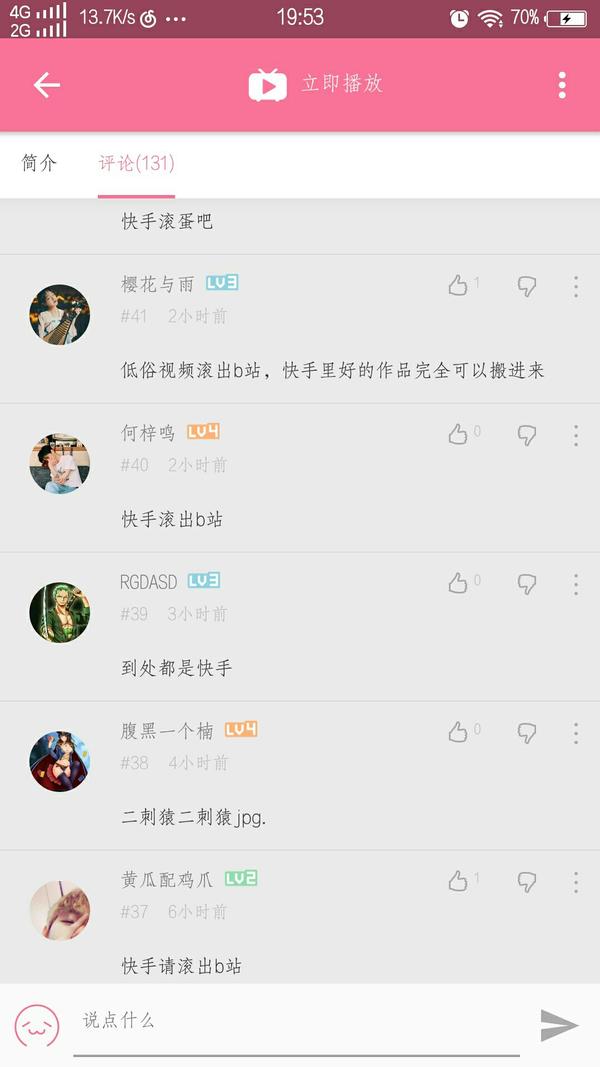Open more options on 腹黑一个楠's comment
This screenshot has height=1067, width=600.
[576, 734]
